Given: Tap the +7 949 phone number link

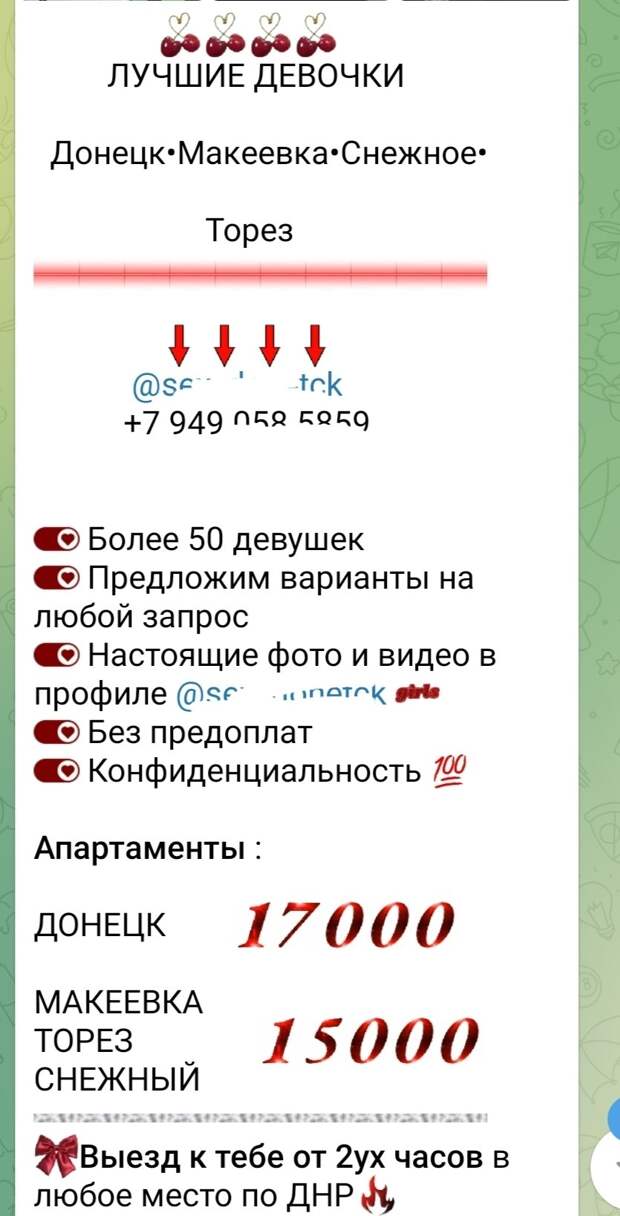Looking at the screenshot, I should (x=247, y=422).
